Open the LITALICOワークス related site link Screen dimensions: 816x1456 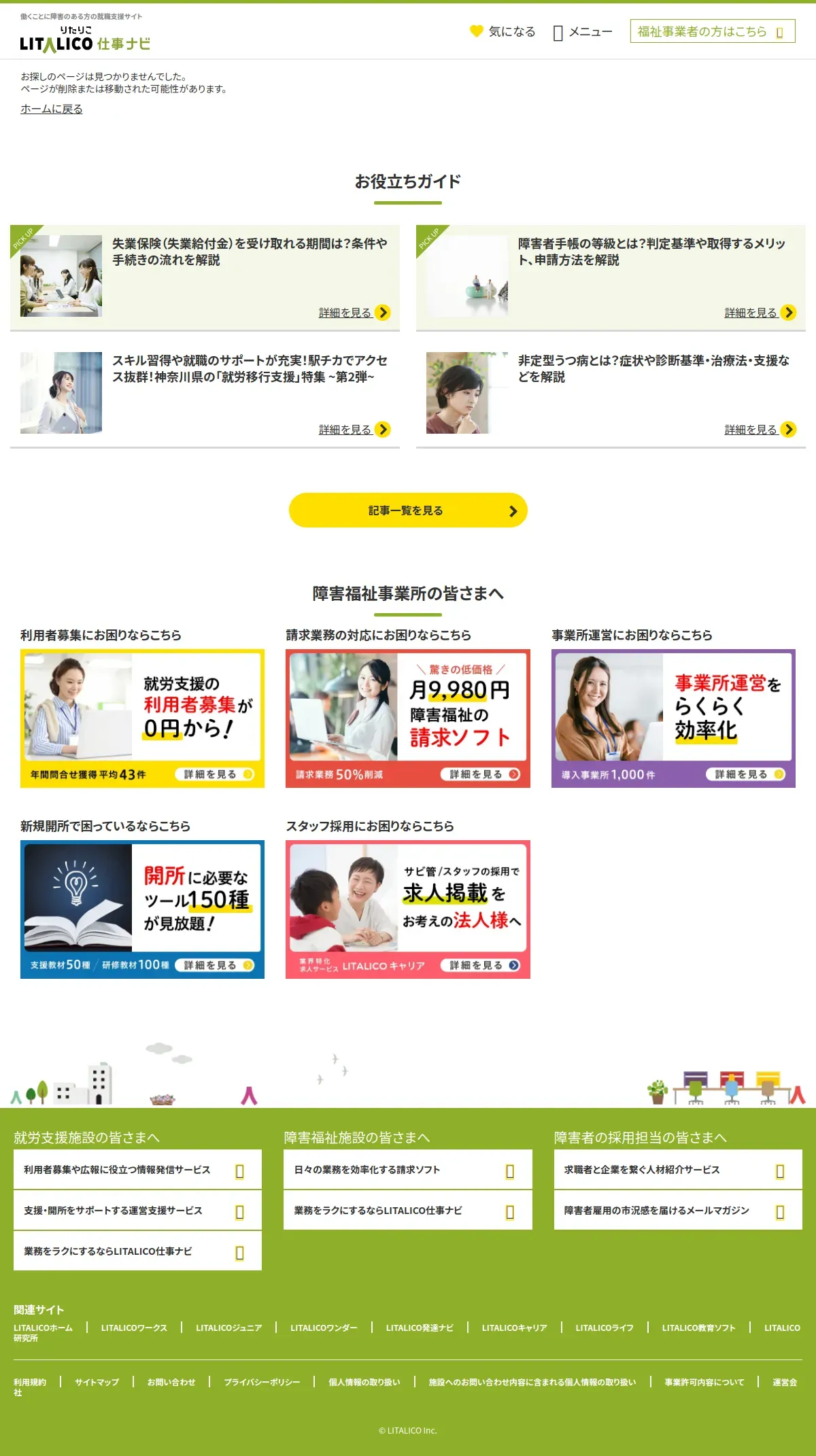134,1328
